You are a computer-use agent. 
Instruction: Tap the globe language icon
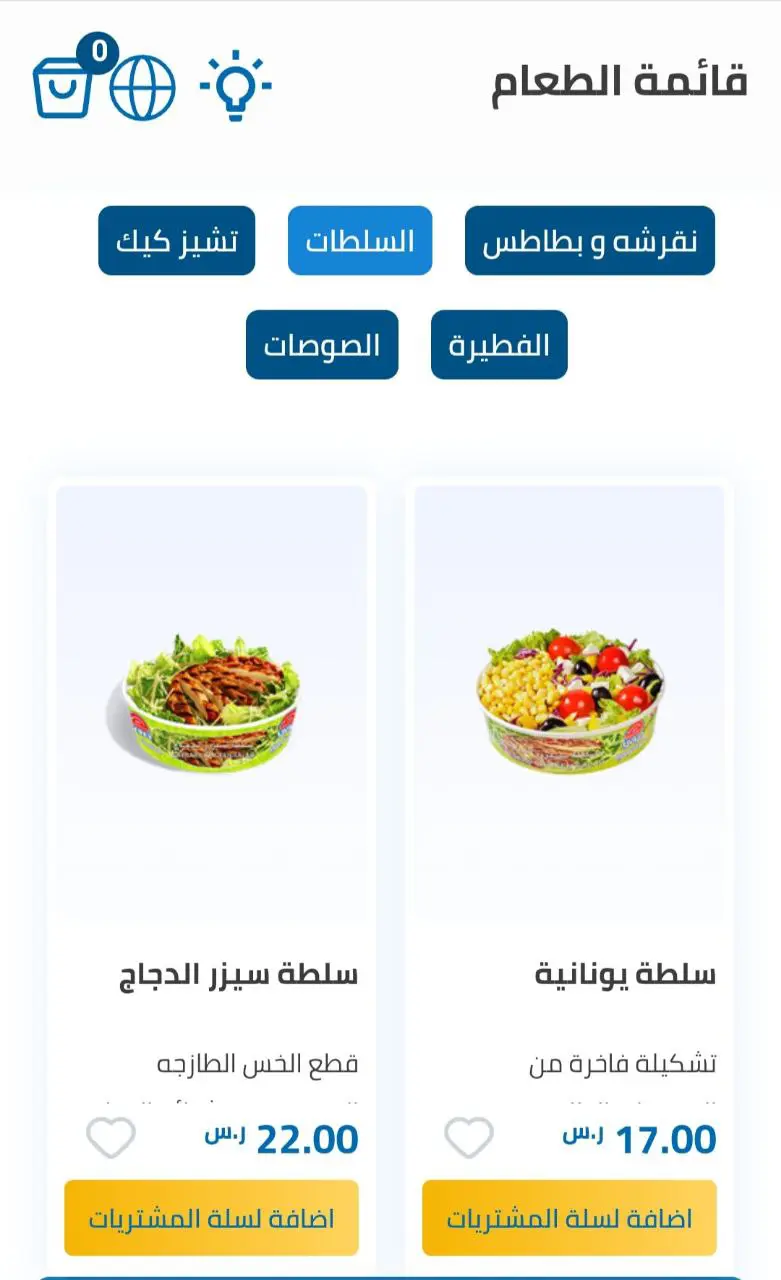click(x=142, y=88)
